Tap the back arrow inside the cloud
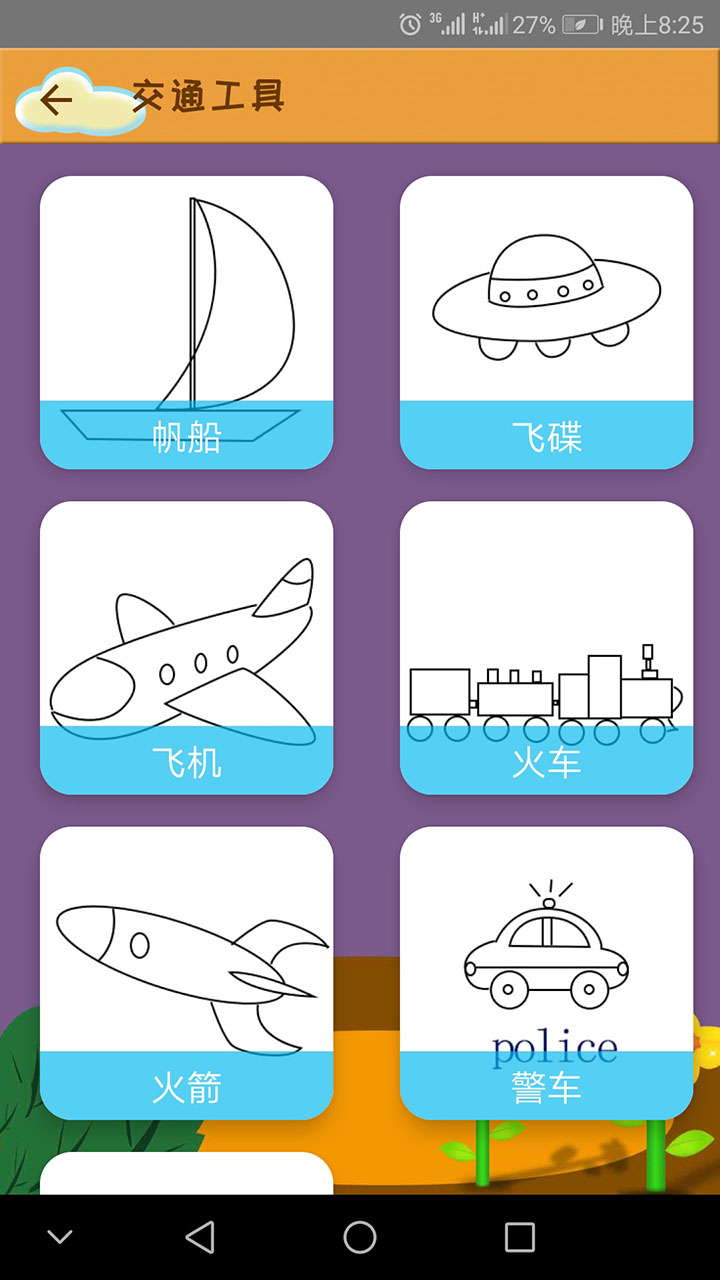720x1280 pixels. point(58,98)
